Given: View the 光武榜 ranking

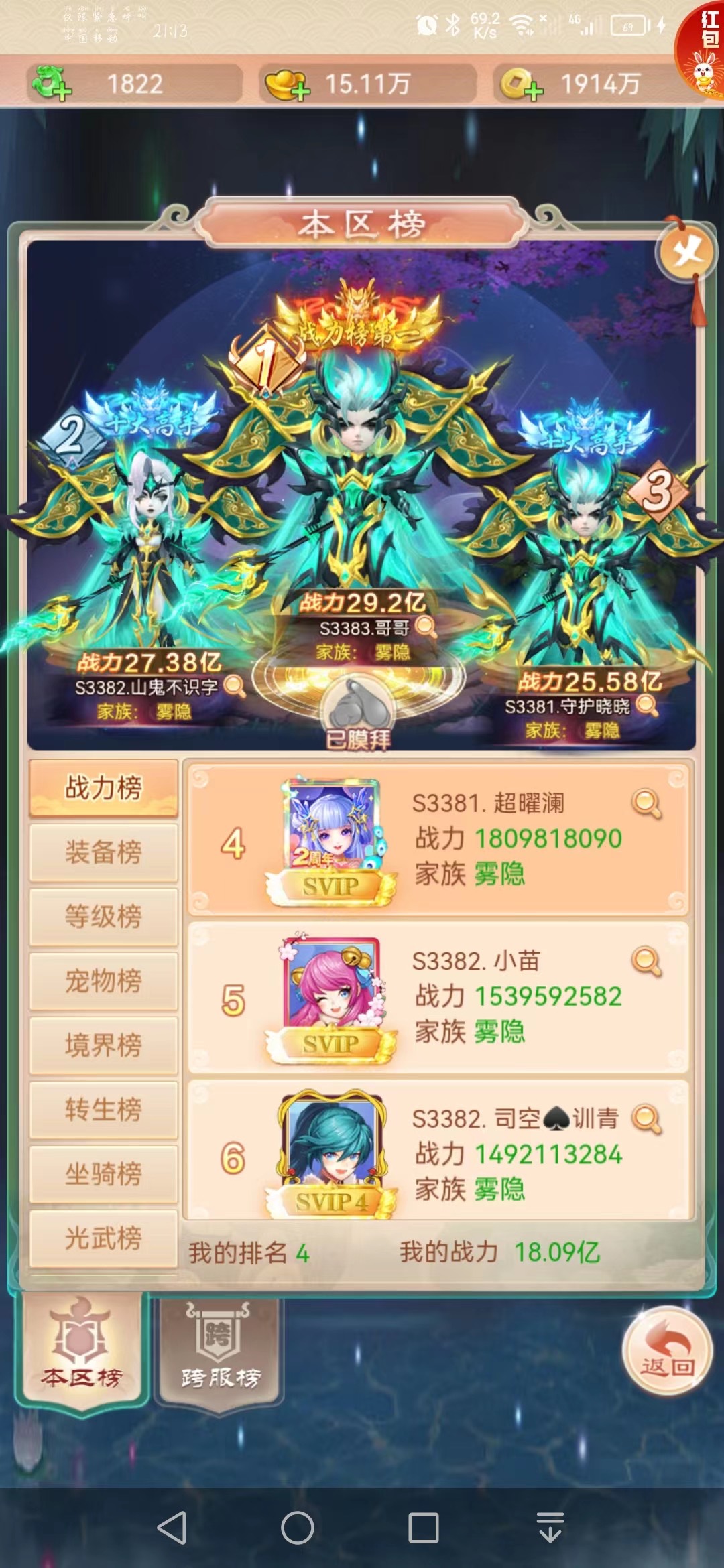Looking at the screenshot, I should (103, 1238).
